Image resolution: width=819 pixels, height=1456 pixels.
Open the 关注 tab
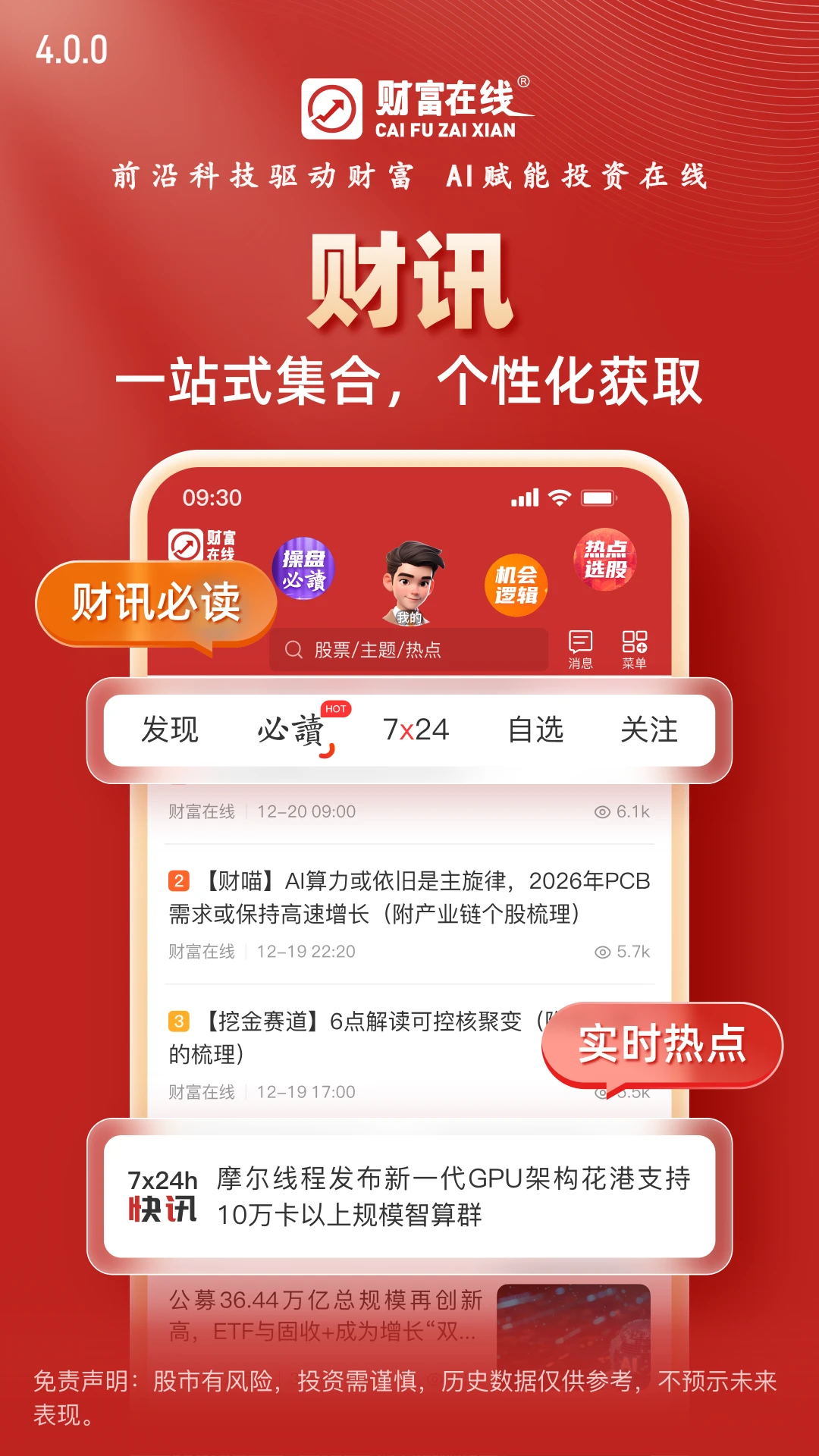coord(651,730)
